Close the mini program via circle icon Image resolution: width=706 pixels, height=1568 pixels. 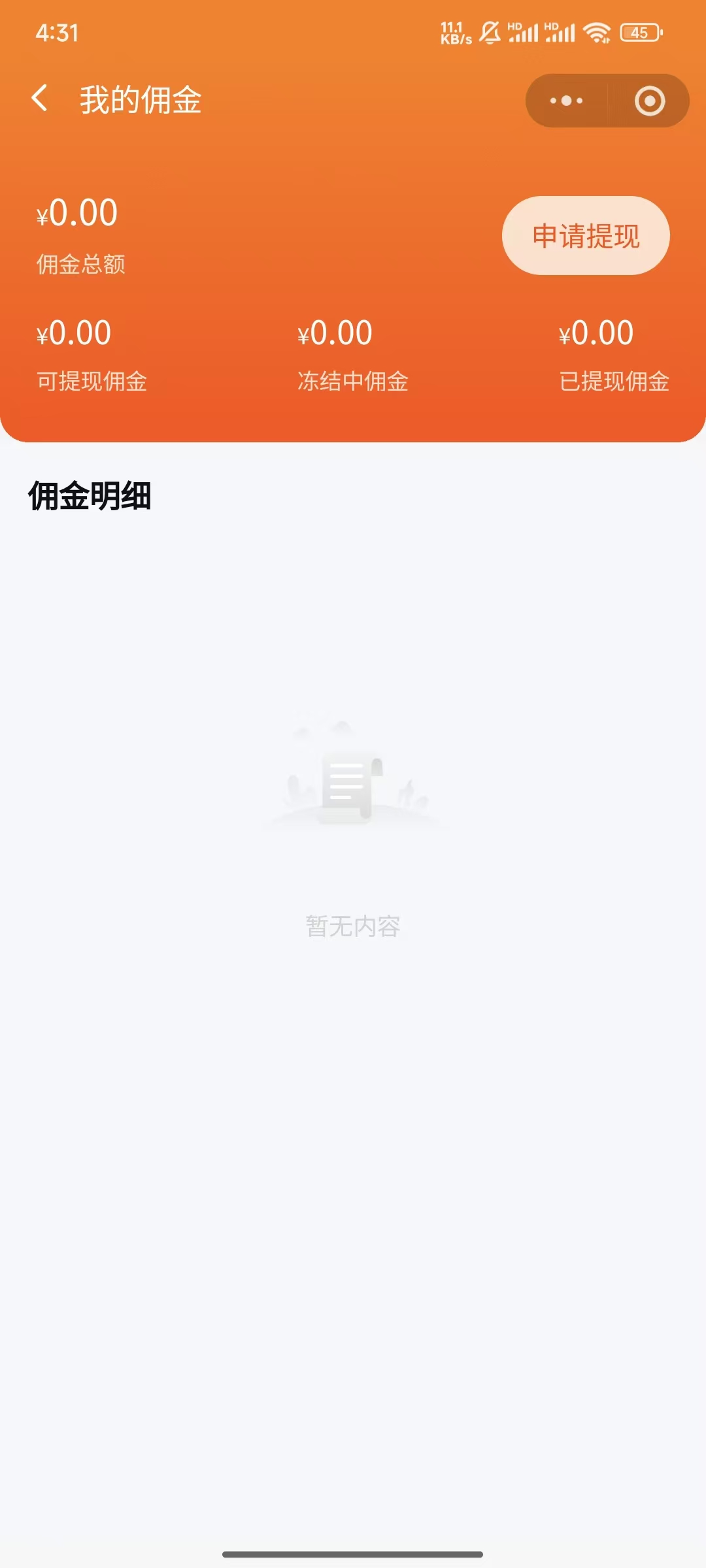pos(649,101)
